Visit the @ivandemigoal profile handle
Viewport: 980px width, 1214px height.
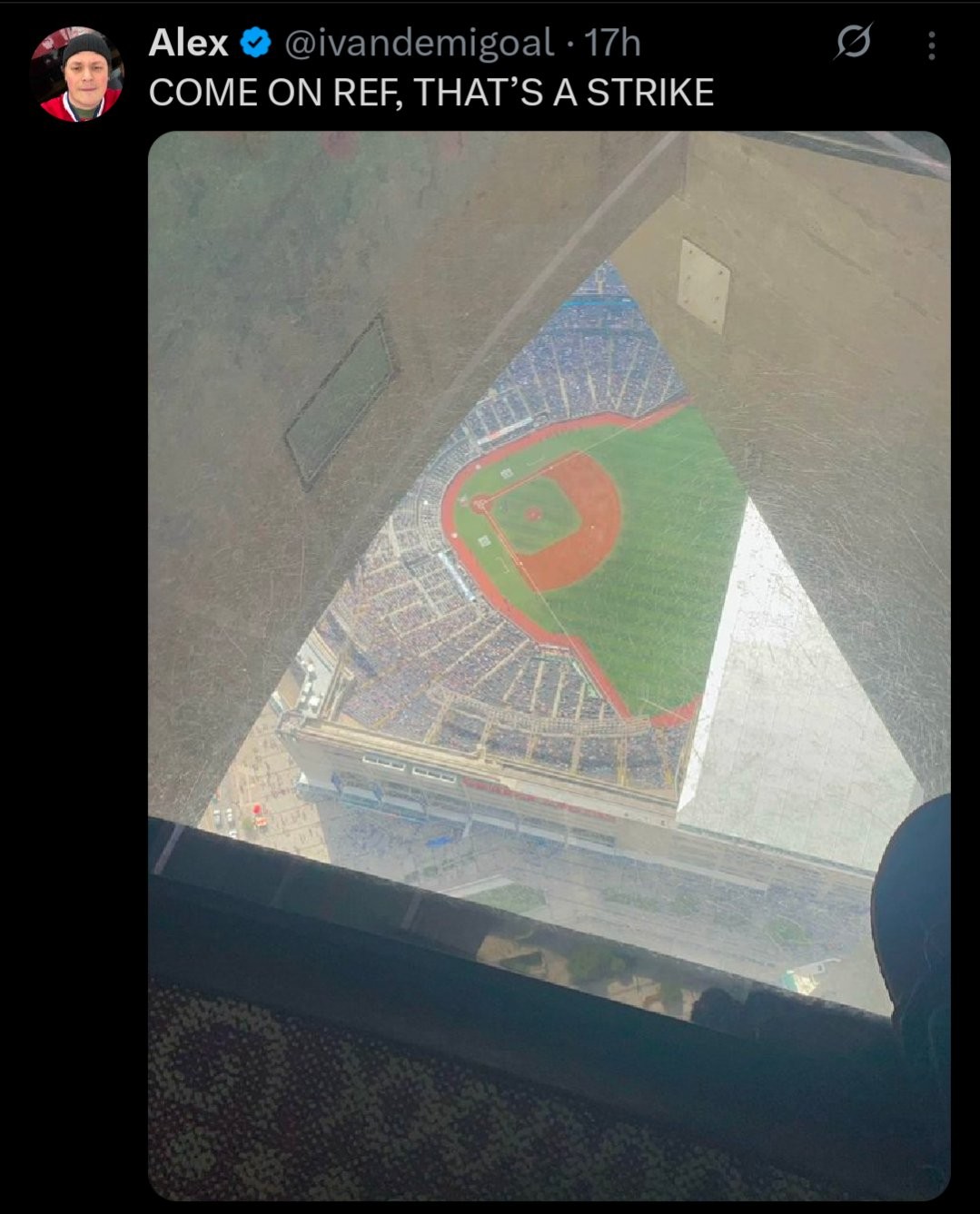point(419,43)
